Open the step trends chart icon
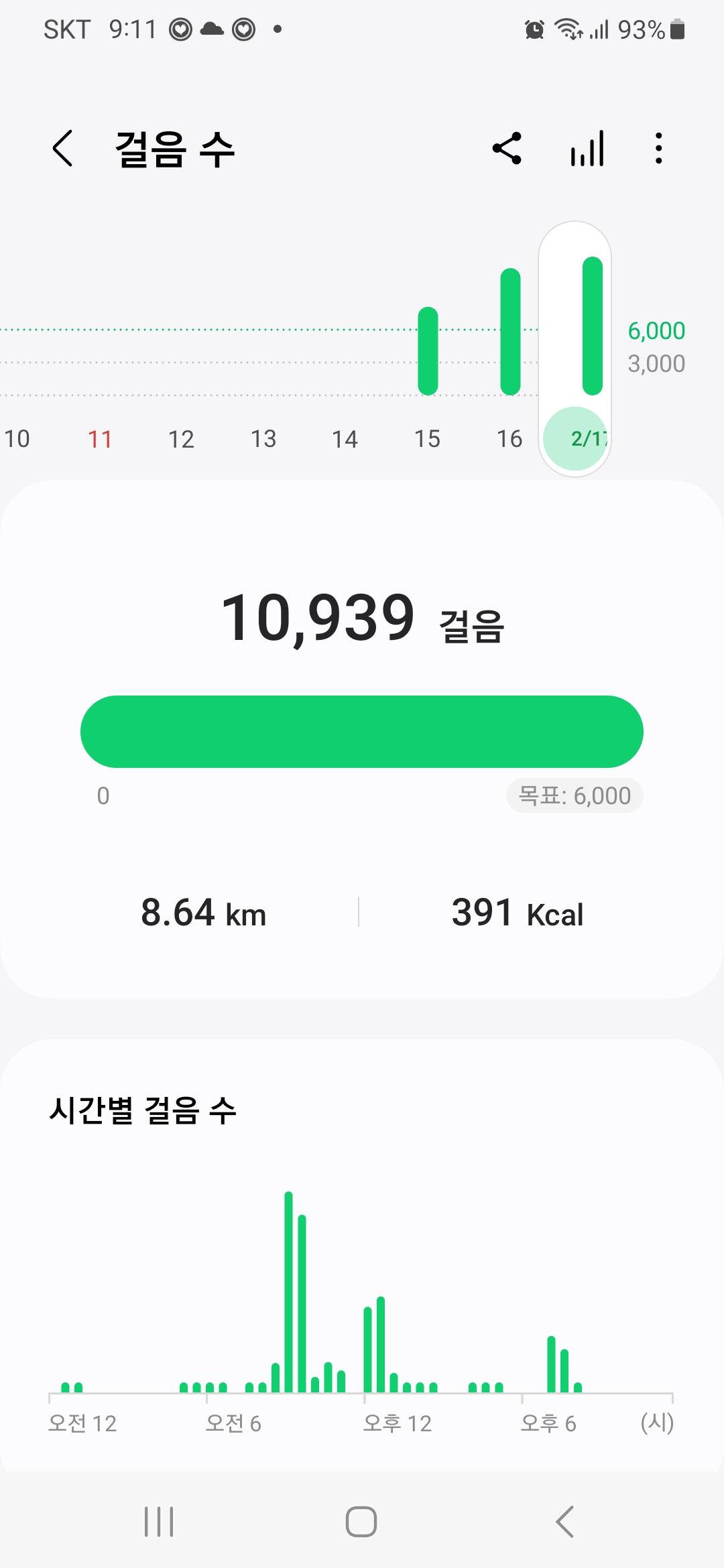 (587, 148)
